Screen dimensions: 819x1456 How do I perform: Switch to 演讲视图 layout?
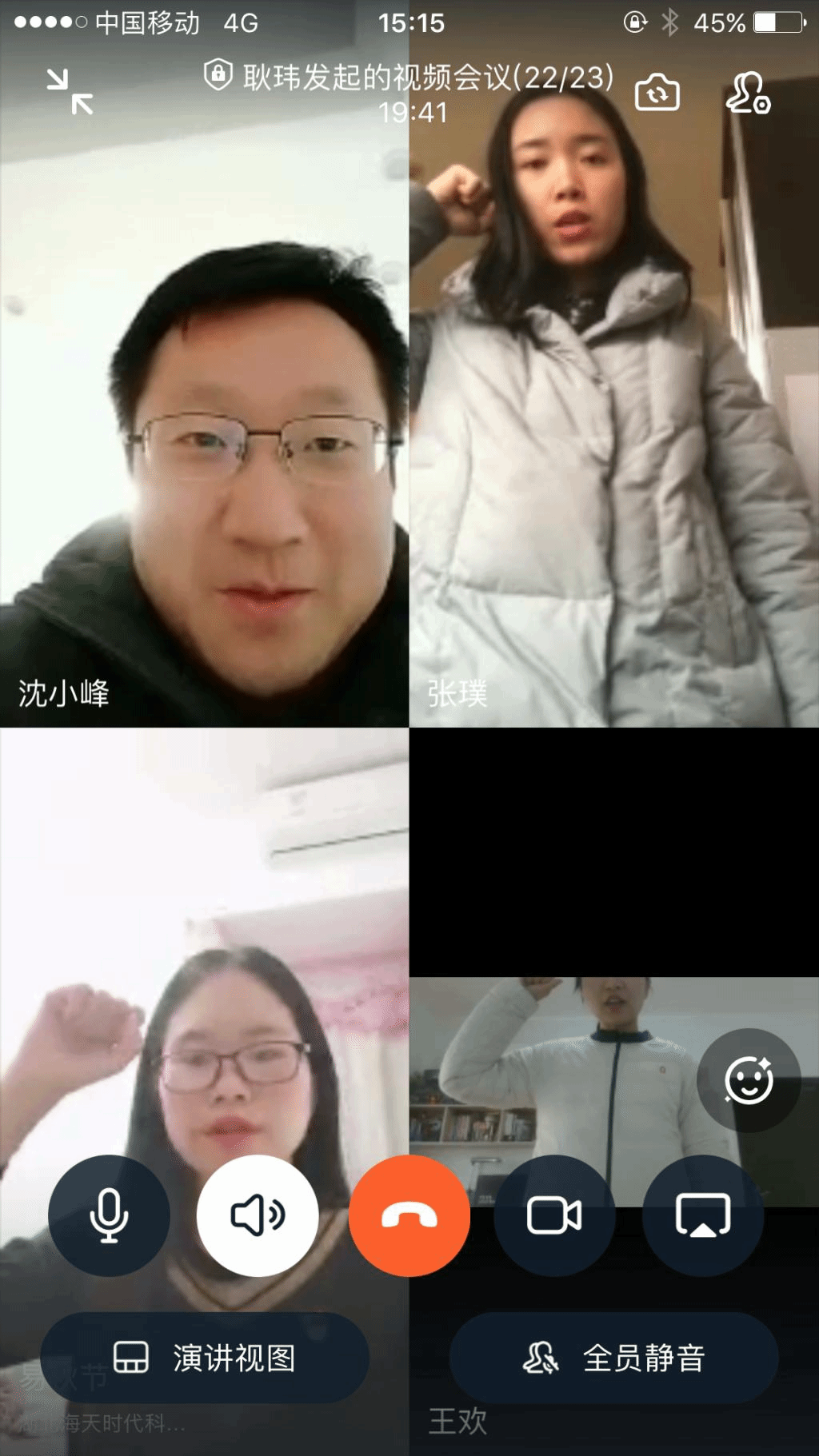(x=205, y=1357)
